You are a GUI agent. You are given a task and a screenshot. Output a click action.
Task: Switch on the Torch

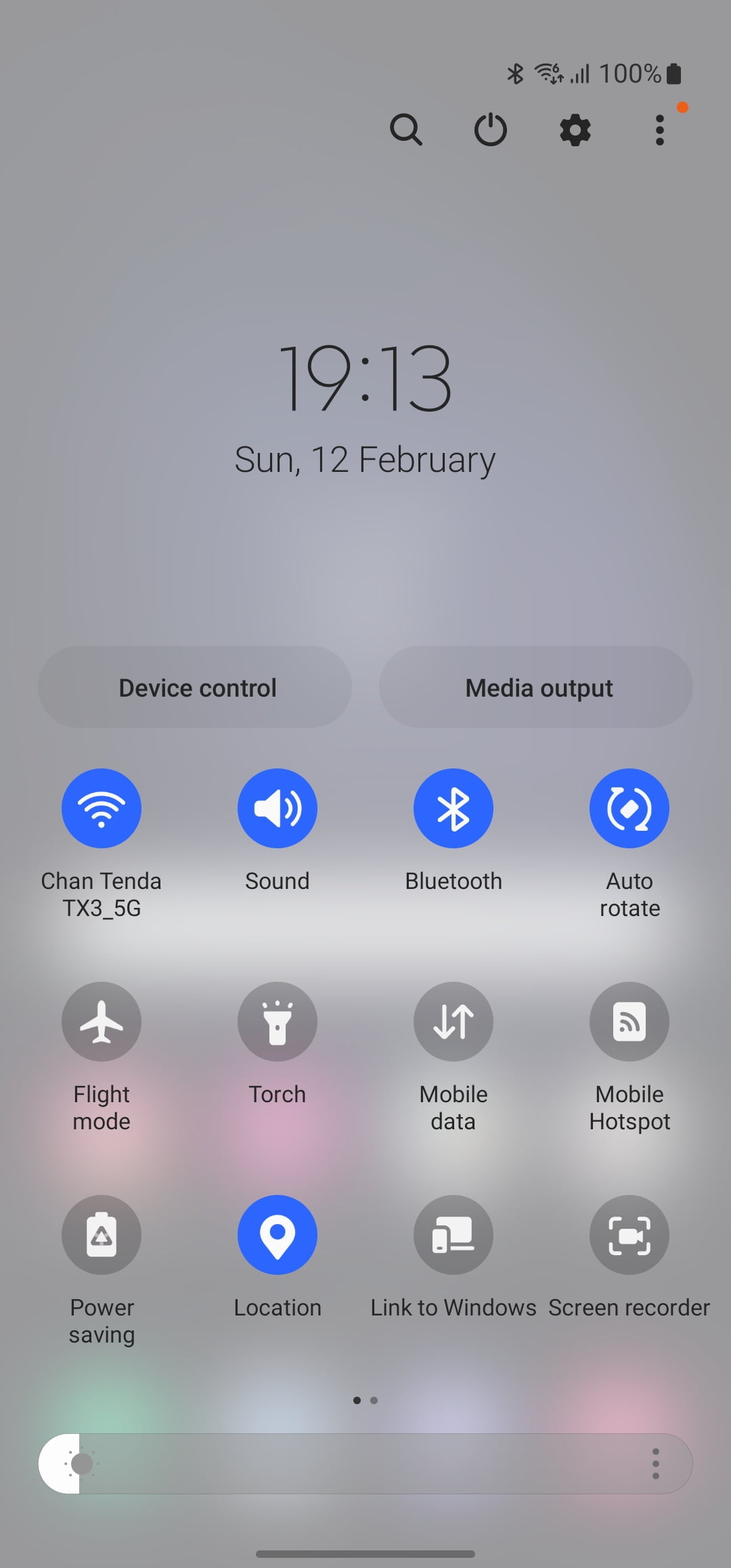[278, 1022]
